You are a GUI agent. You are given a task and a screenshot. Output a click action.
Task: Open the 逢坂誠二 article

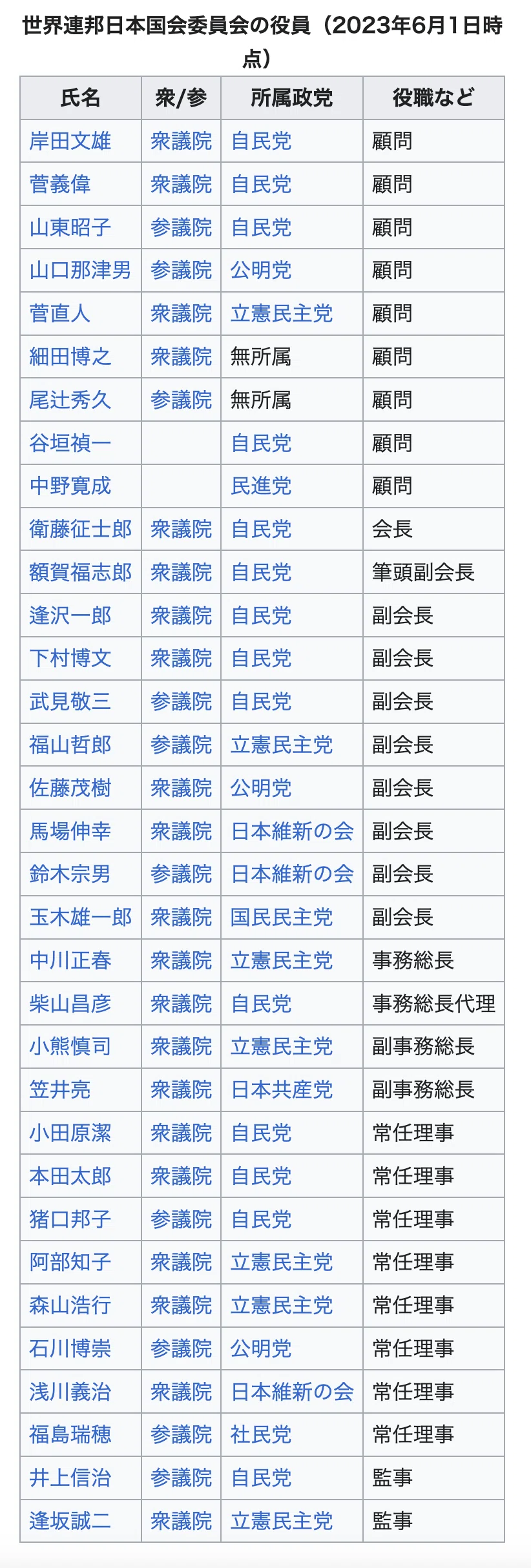(x=70, y=1521)
